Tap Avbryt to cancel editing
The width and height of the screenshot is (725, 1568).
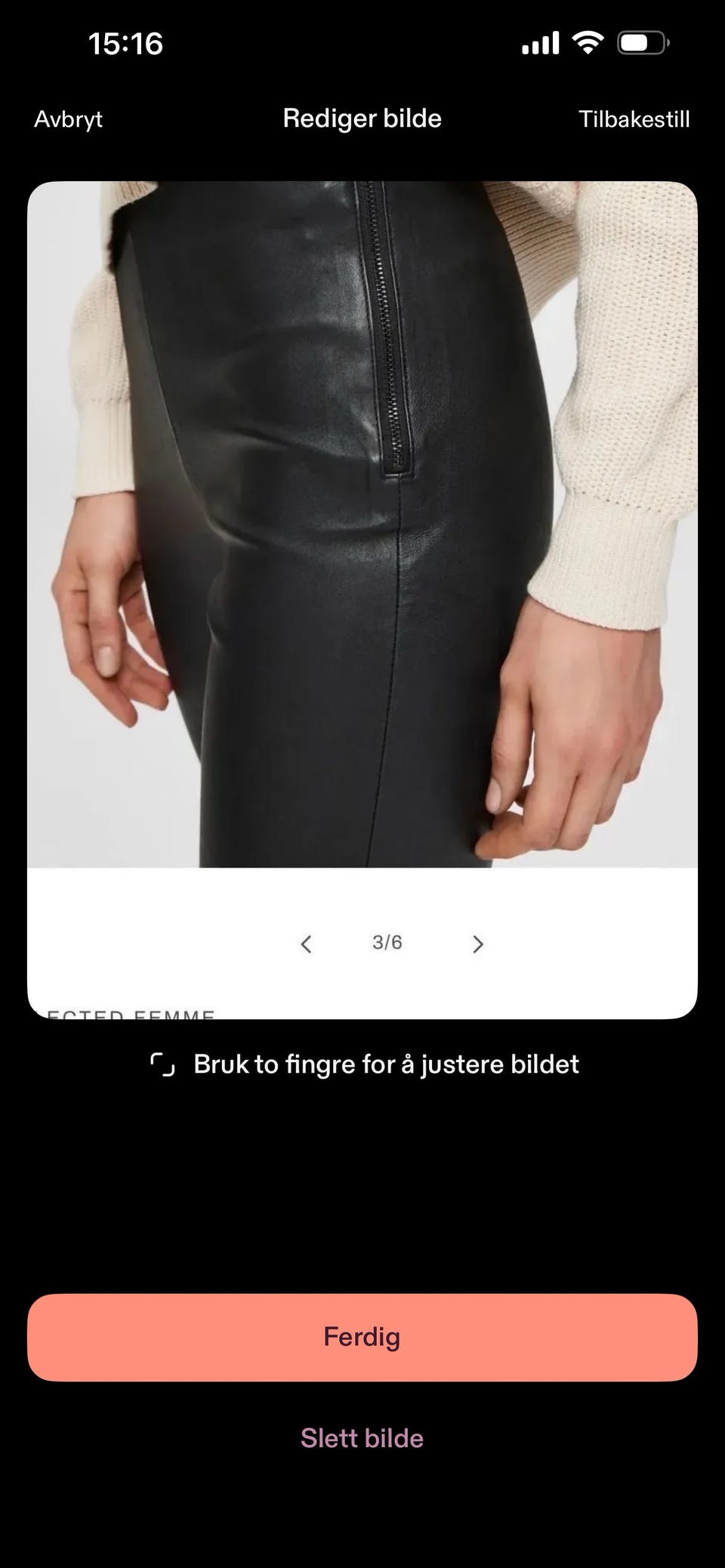[68, 119]
